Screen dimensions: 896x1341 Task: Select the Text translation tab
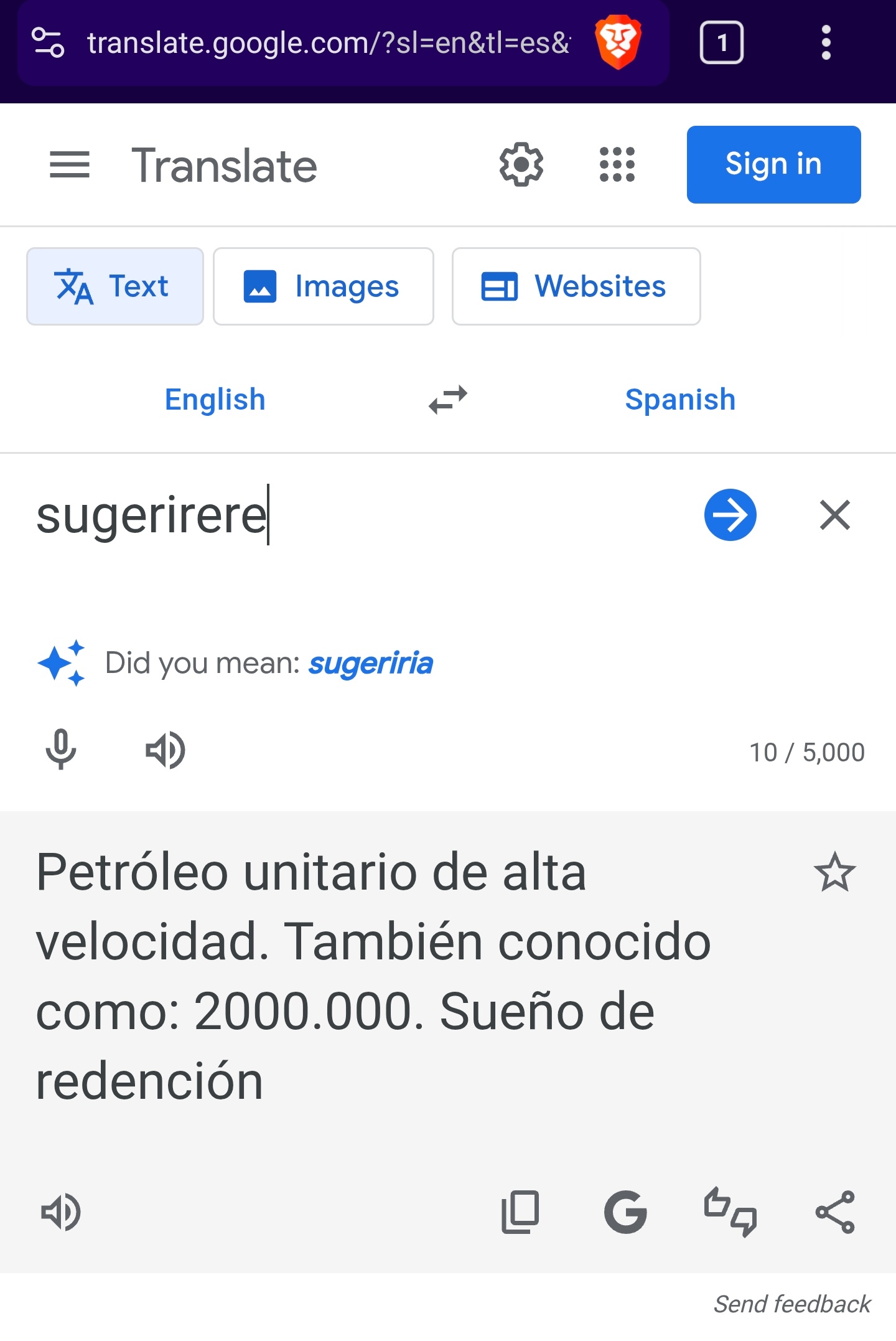click(x=115, y=286)
